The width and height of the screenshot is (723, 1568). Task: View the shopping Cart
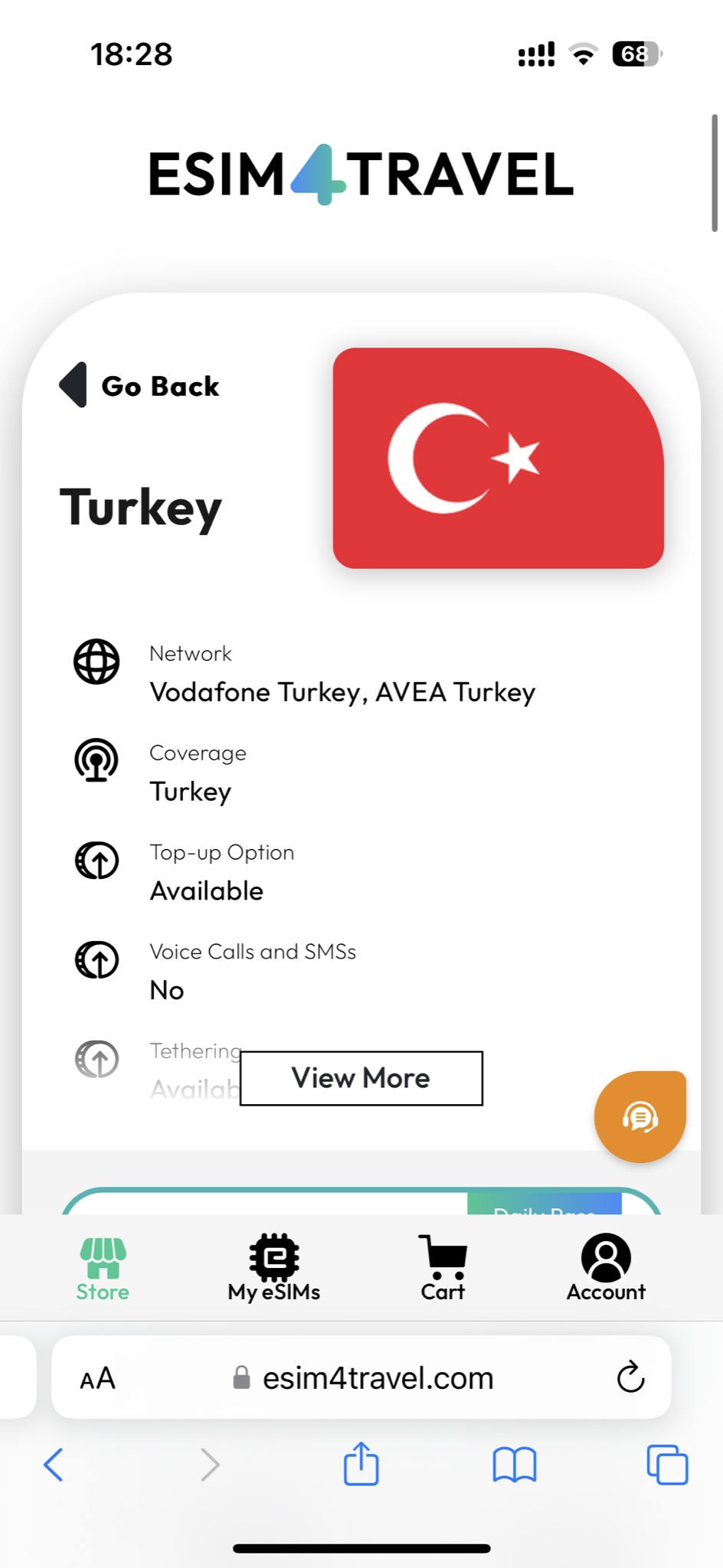coord(443,1269)
